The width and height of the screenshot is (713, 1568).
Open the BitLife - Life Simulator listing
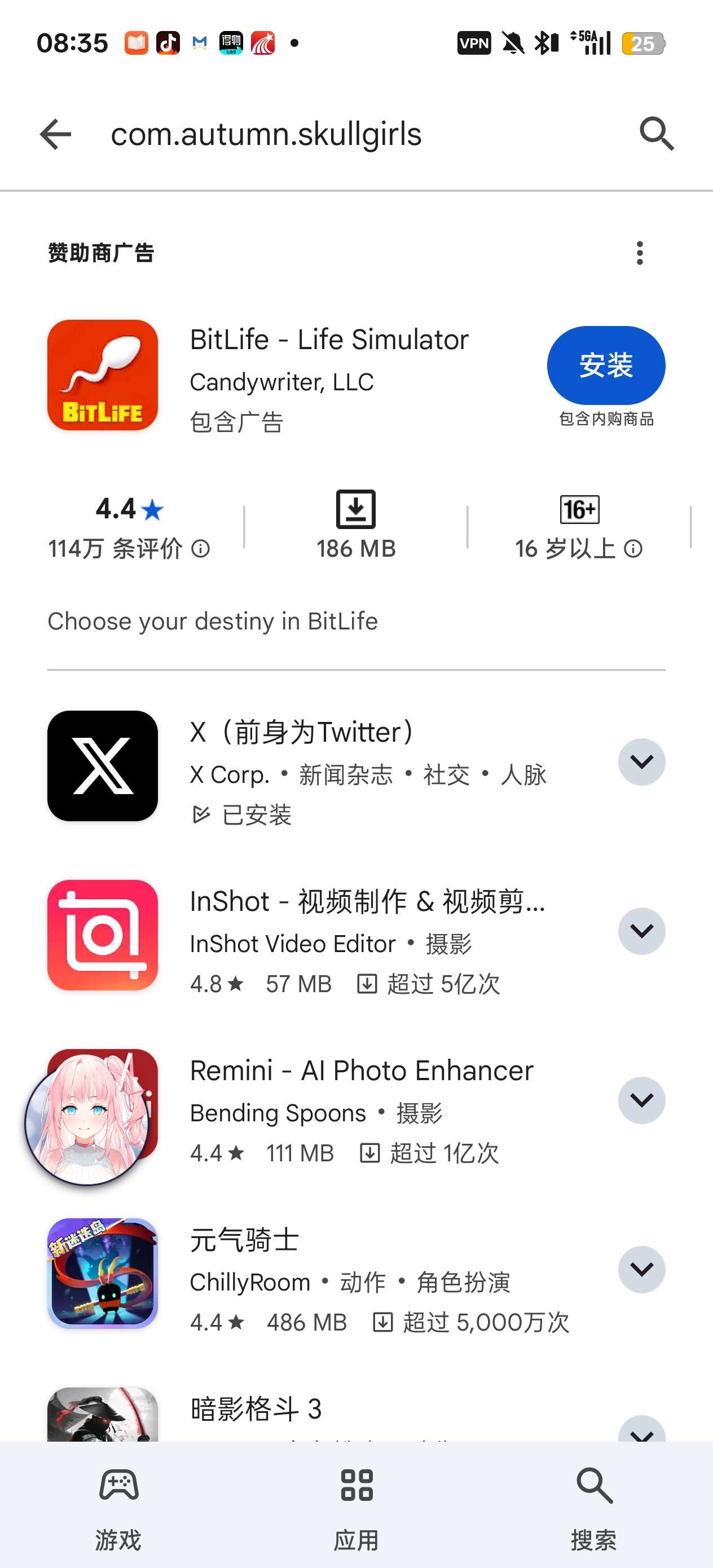[329, 340]
